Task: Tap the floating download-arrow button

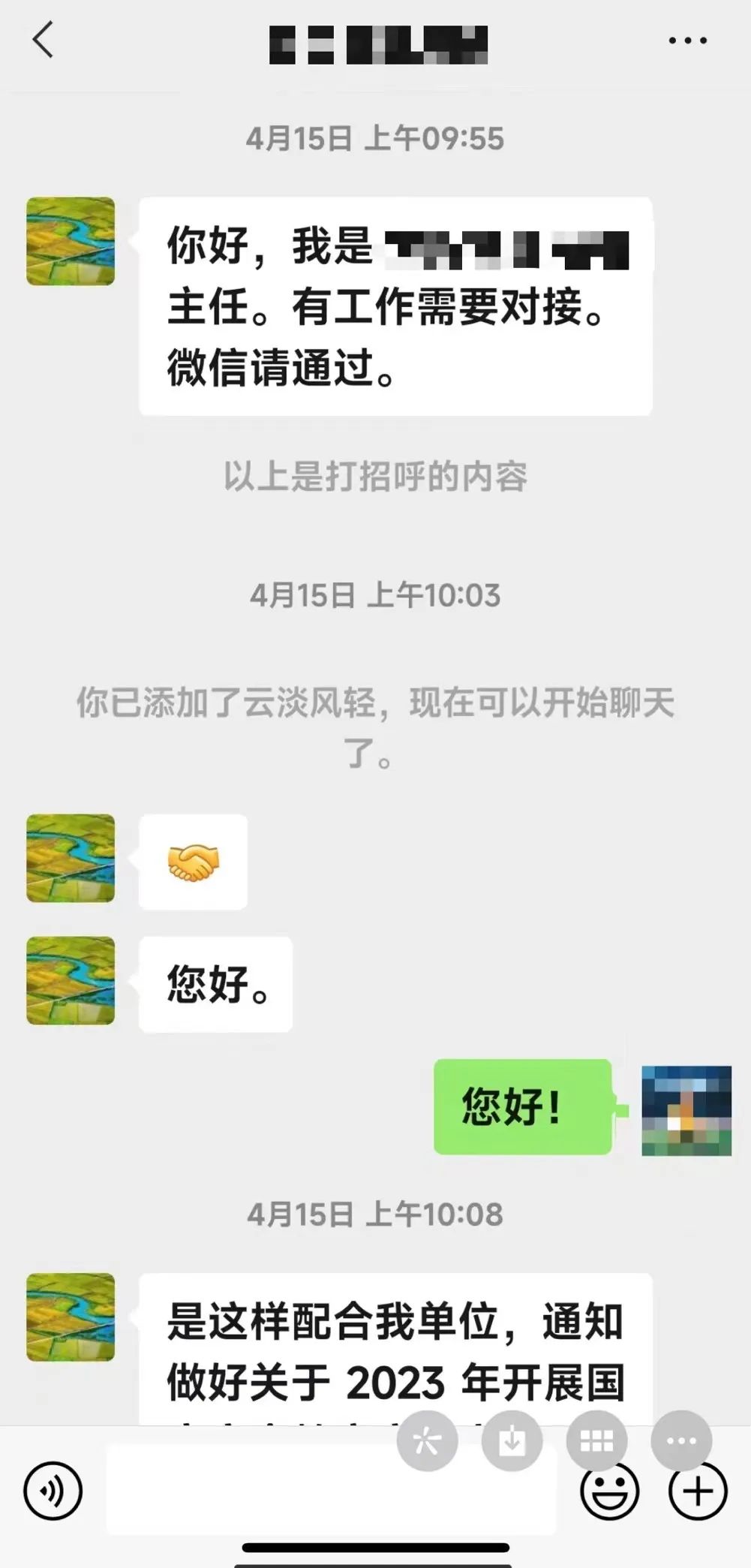Action: pyautogui.click(x=512, y=1440)
